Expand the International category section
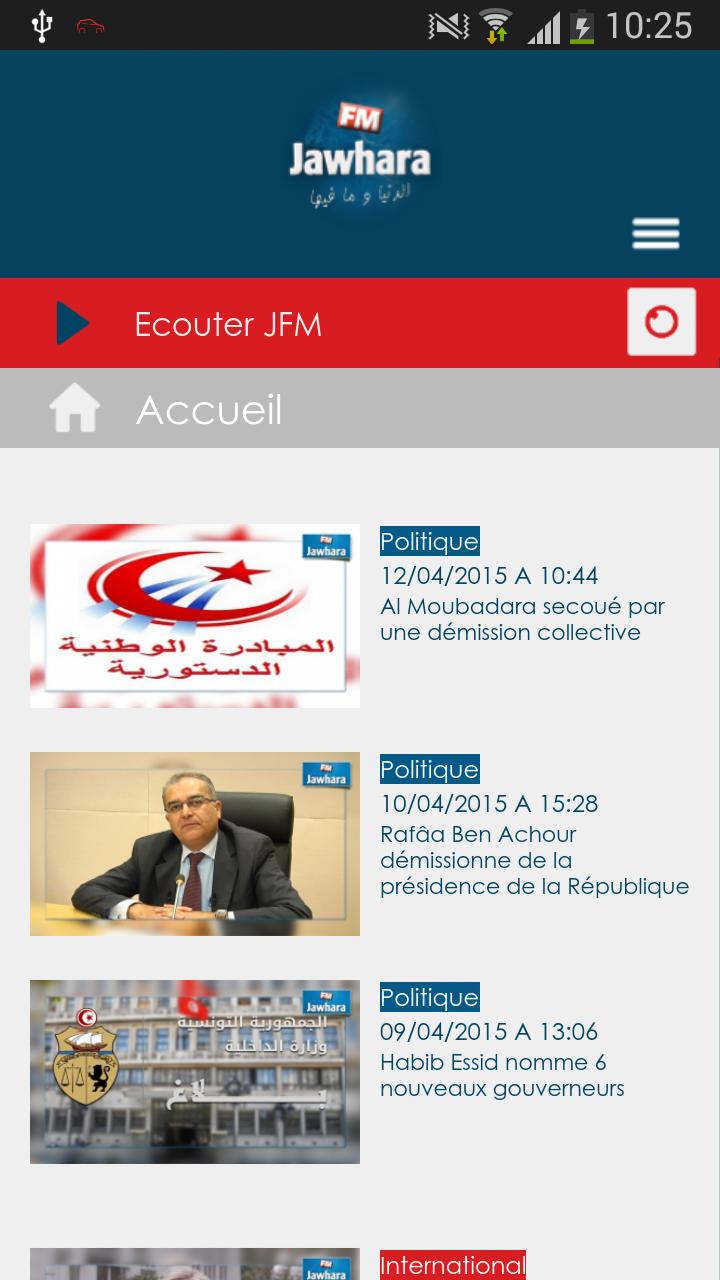This screenshot has width=720, height=1280. point(453,1264)
